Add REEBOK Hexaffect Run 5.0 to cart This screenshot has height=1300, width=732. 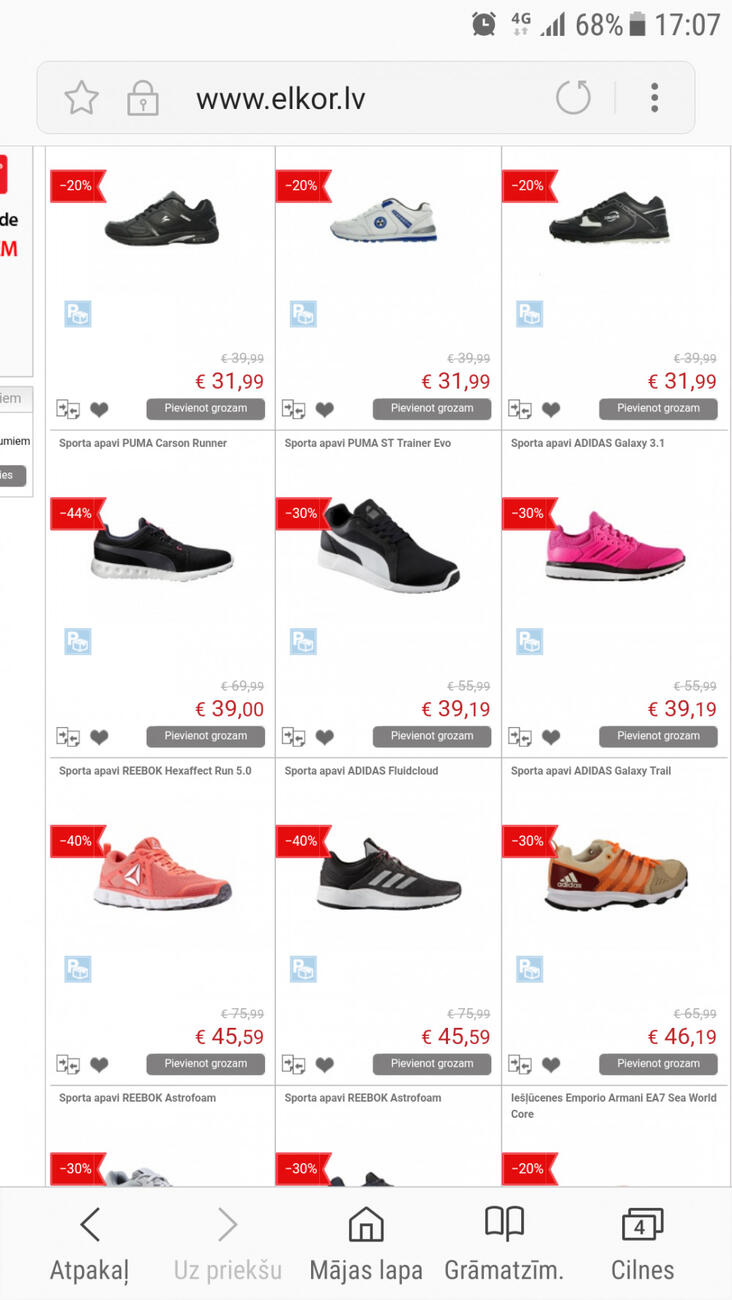[x=205, y=1063]
